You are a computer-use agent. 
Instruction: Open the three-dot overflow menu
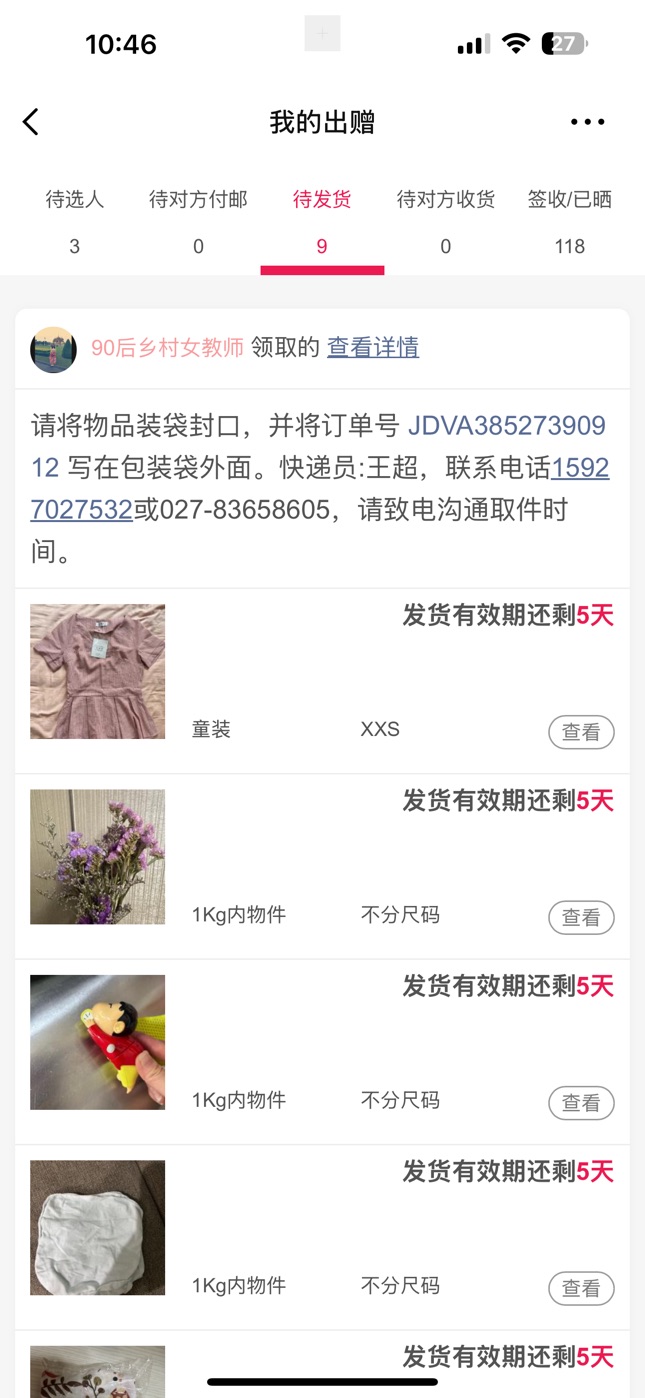coord(587,122)
